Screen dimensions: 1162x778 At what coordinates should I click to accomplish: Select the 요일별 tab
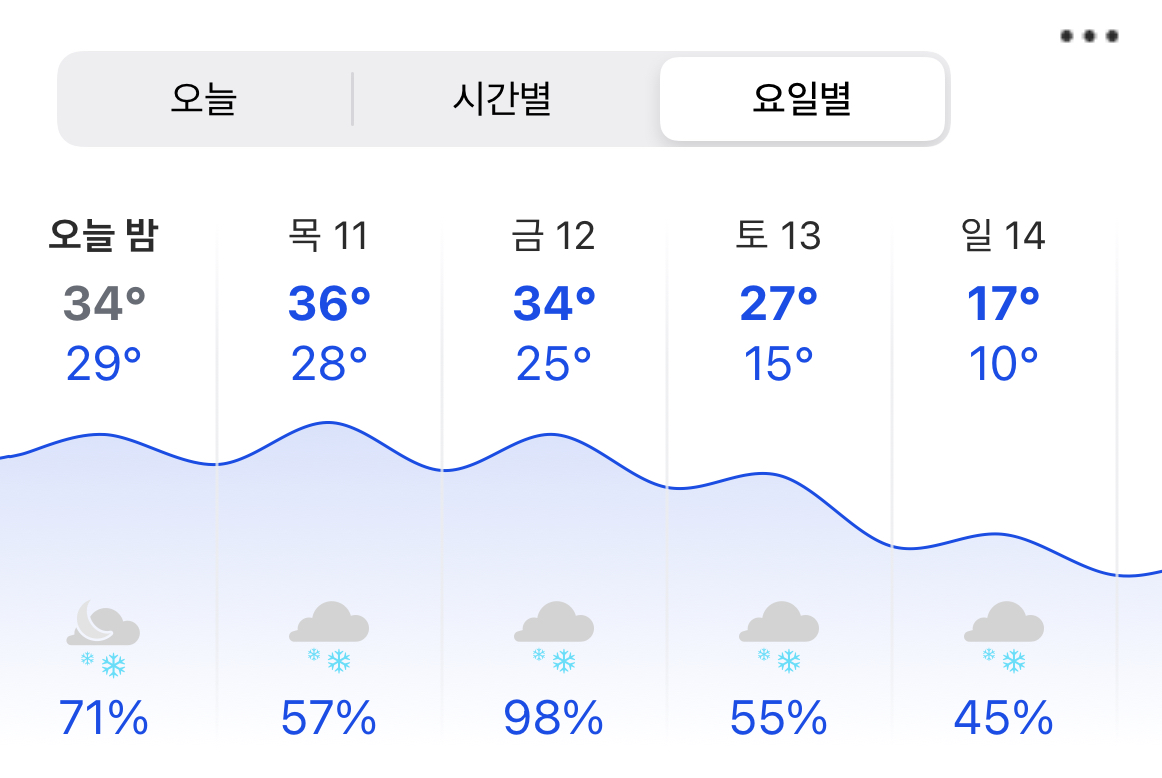click(x=802, y=99)
